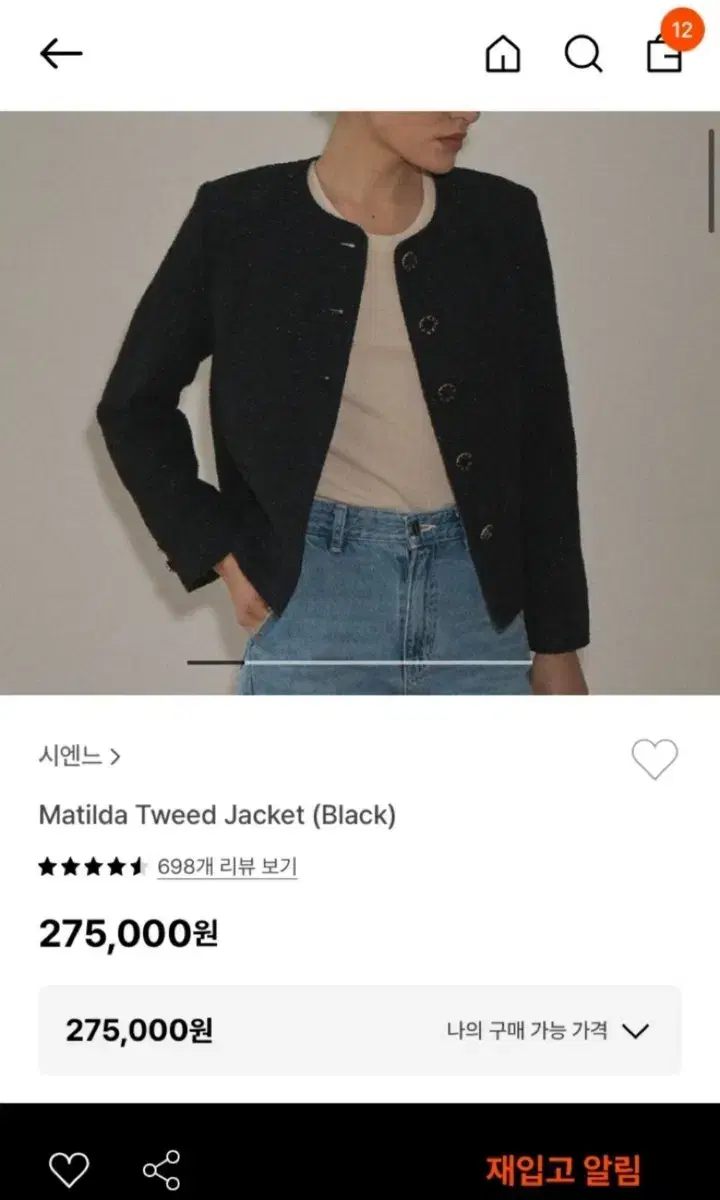Screen dimensions: 720x1200
Task: Navigate back using the back arrow
Action: click(62, 55)
